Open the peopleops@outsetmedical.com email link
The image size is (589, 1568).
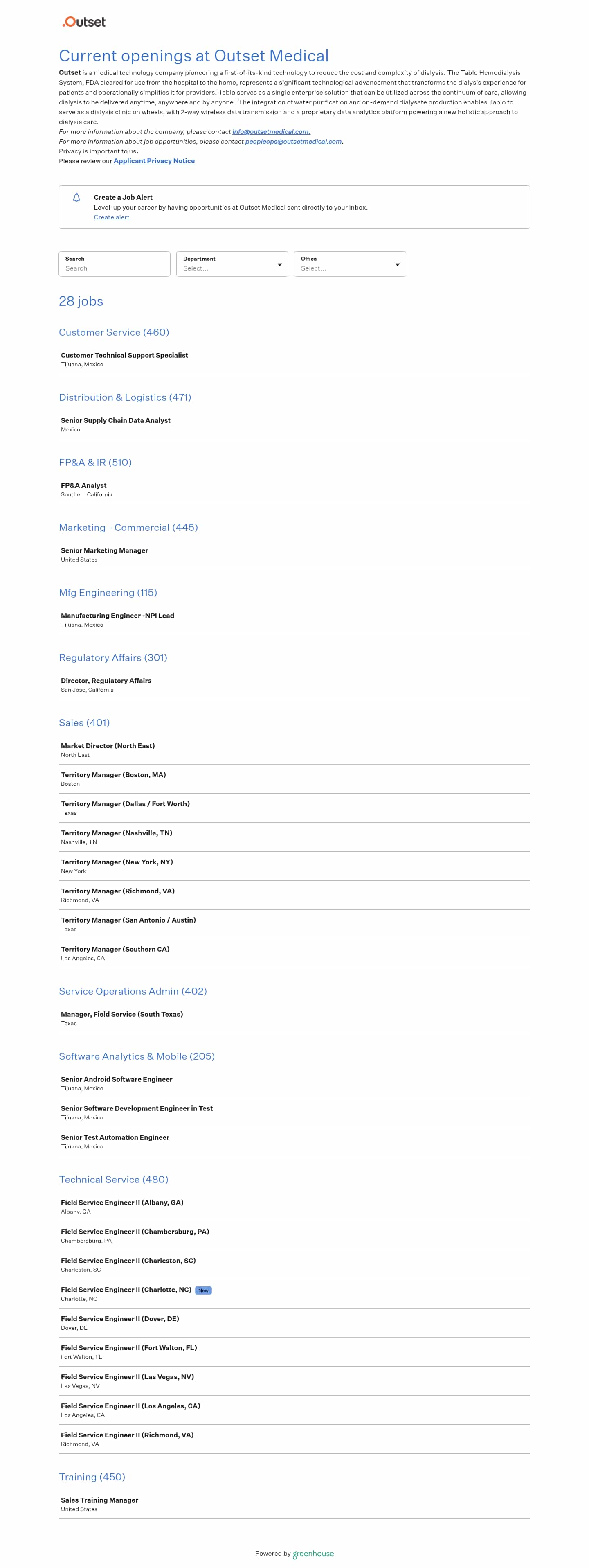point(293,141)
